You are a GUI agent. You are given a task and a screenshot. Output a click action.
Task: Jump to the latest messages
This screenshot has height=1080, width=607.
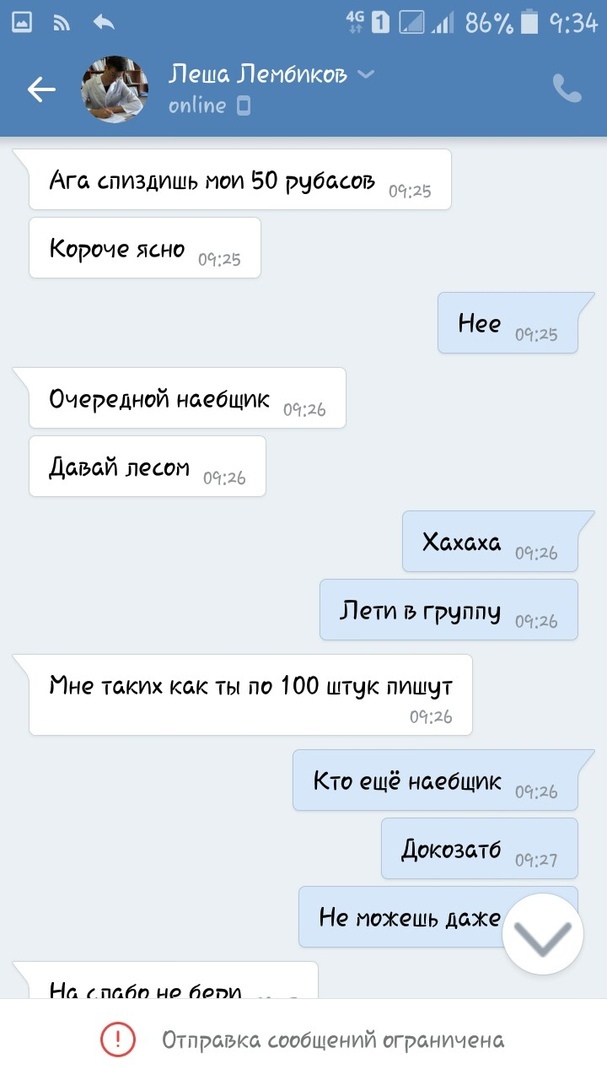(542, 935)
